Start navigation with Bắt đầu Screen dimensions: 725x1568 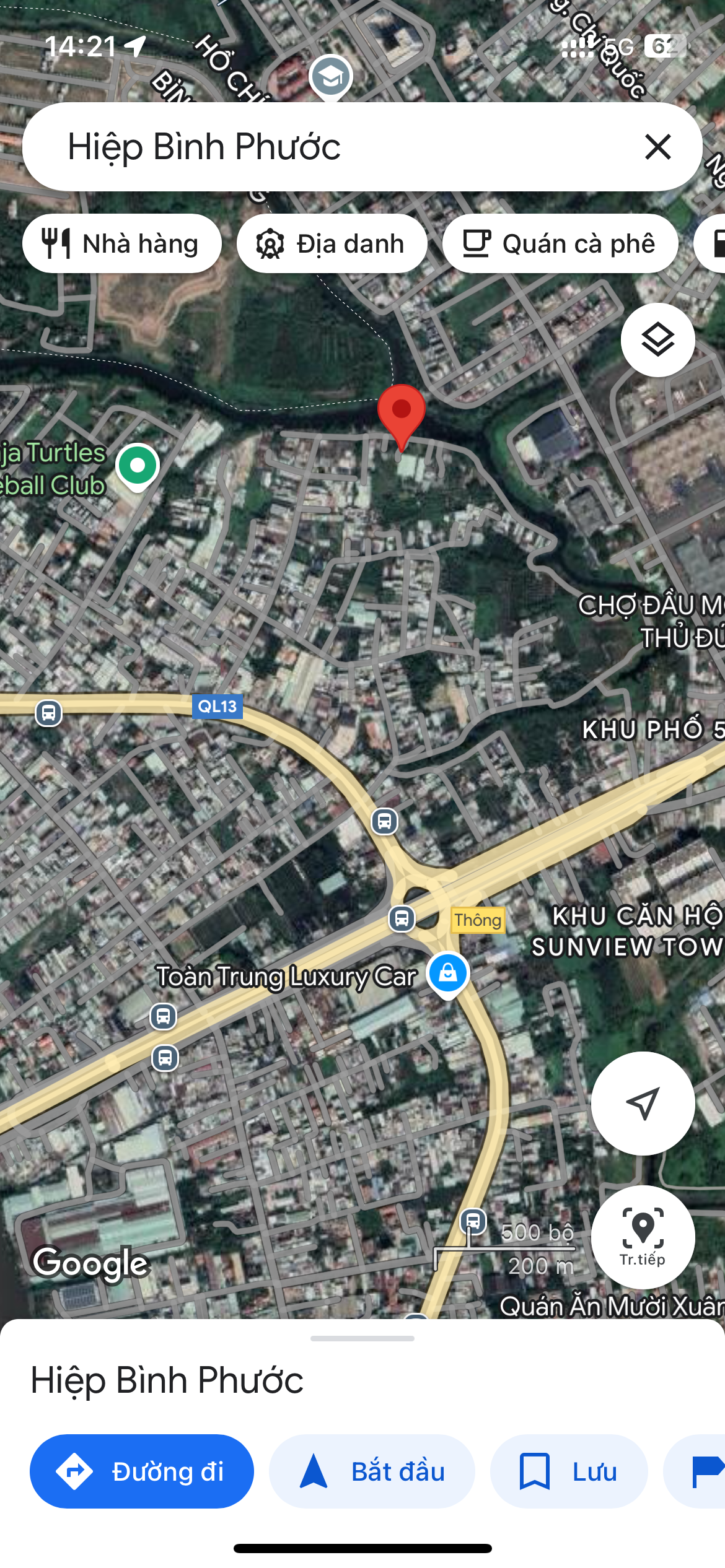[x=372, y=1471]
